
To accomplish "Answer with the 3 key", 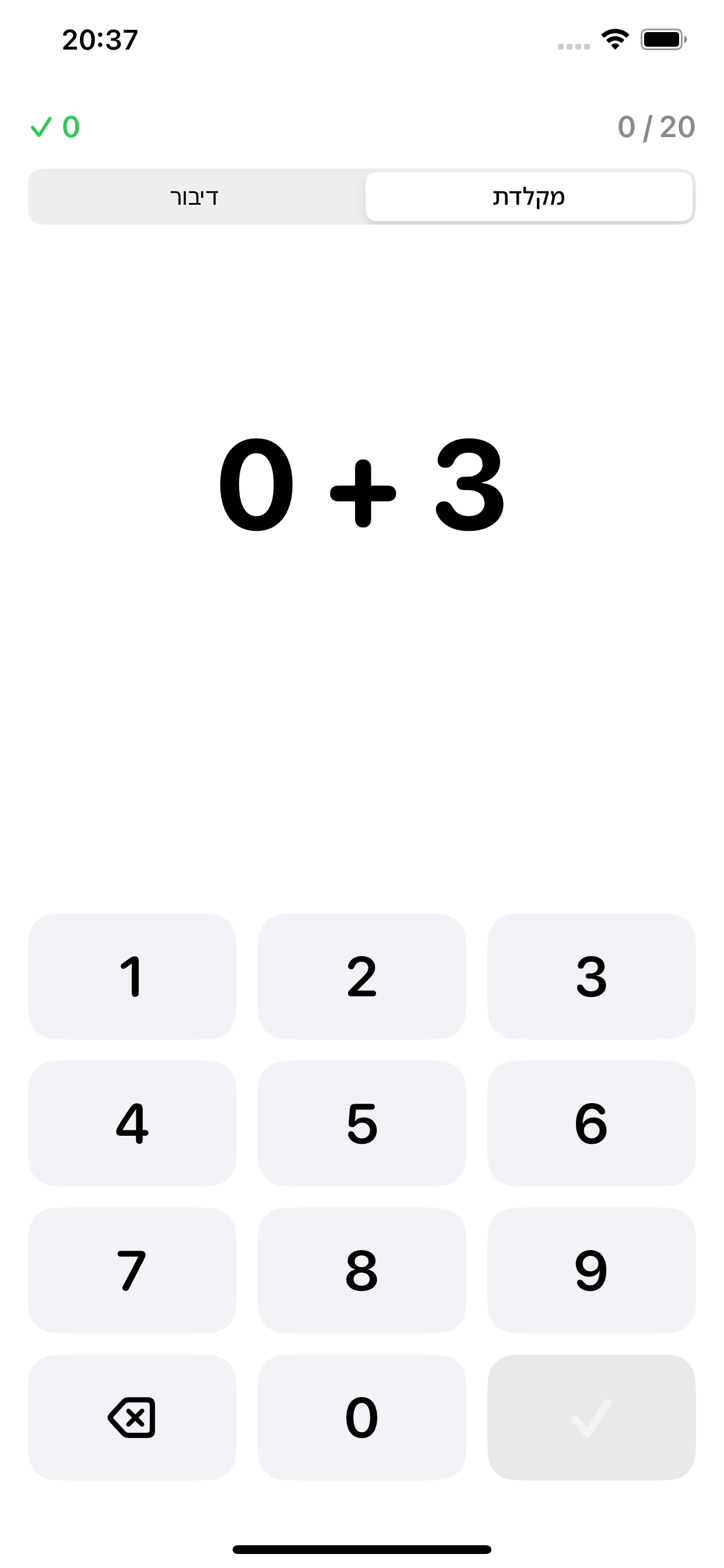I will (x=591, y=977).
